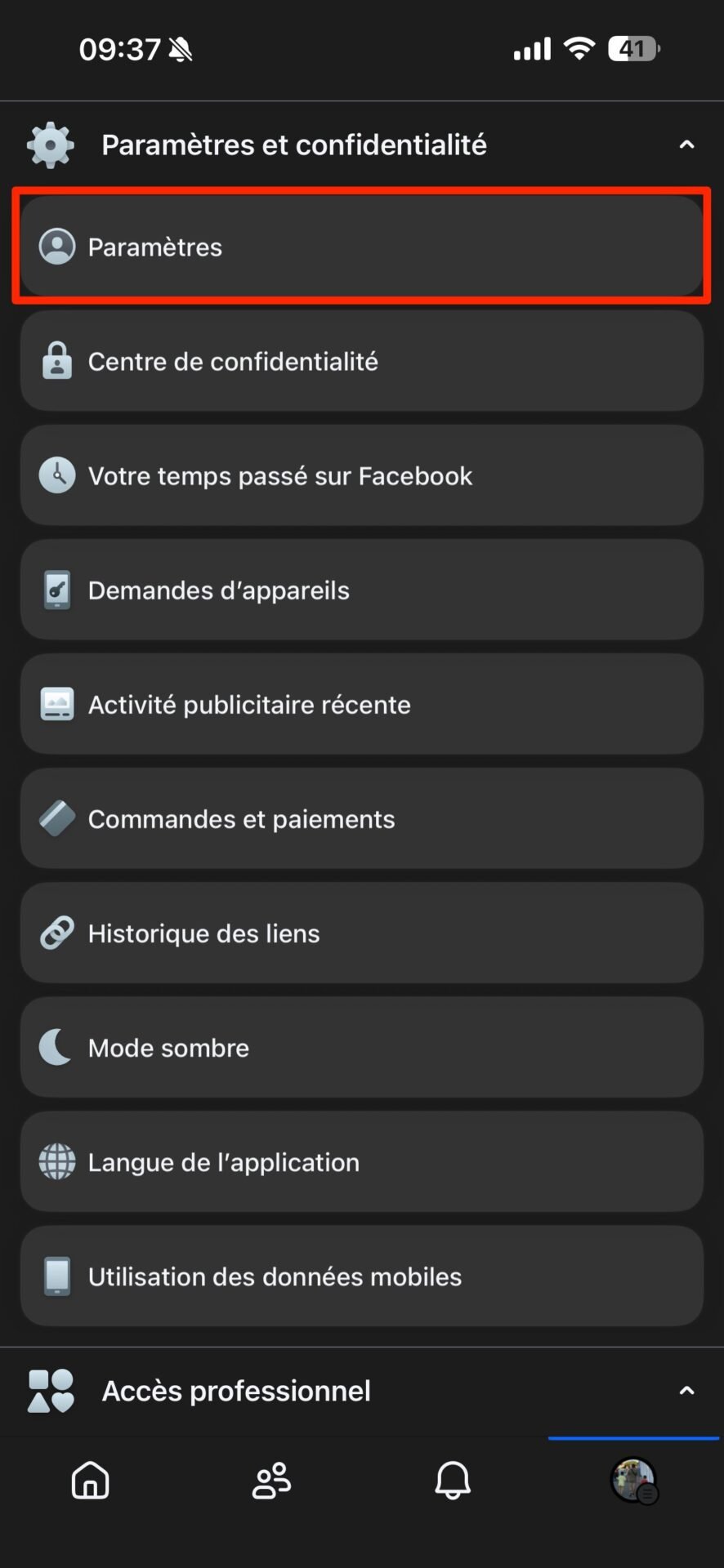The height and width of the screenshot is (1568, 724).
Task: Open Demandes d'appareils
Action: (x=362, y=590)
